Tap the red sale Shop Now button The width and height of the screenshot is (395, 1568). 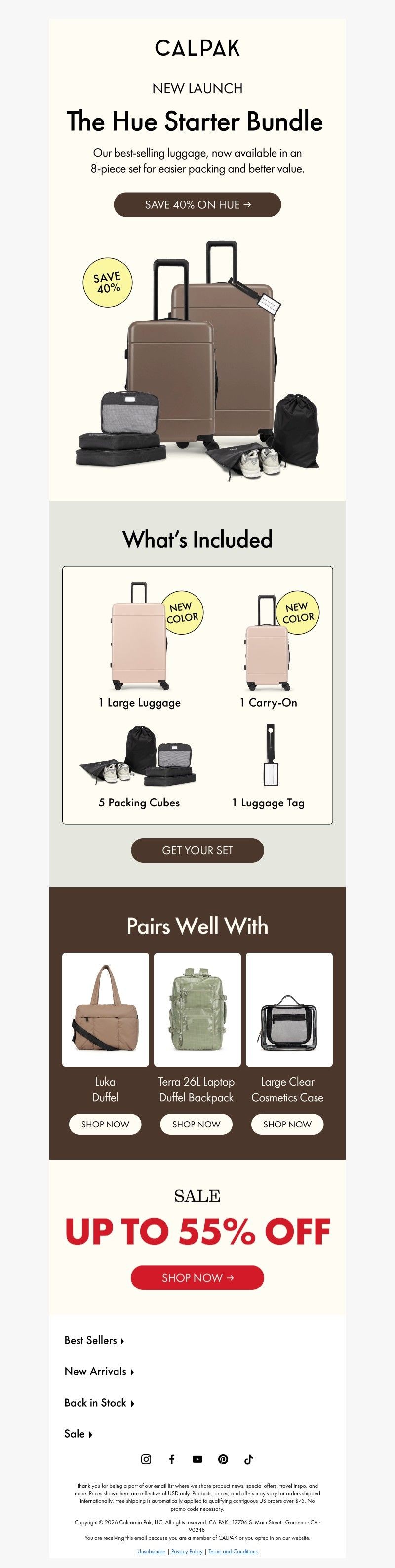point(197,1278)
